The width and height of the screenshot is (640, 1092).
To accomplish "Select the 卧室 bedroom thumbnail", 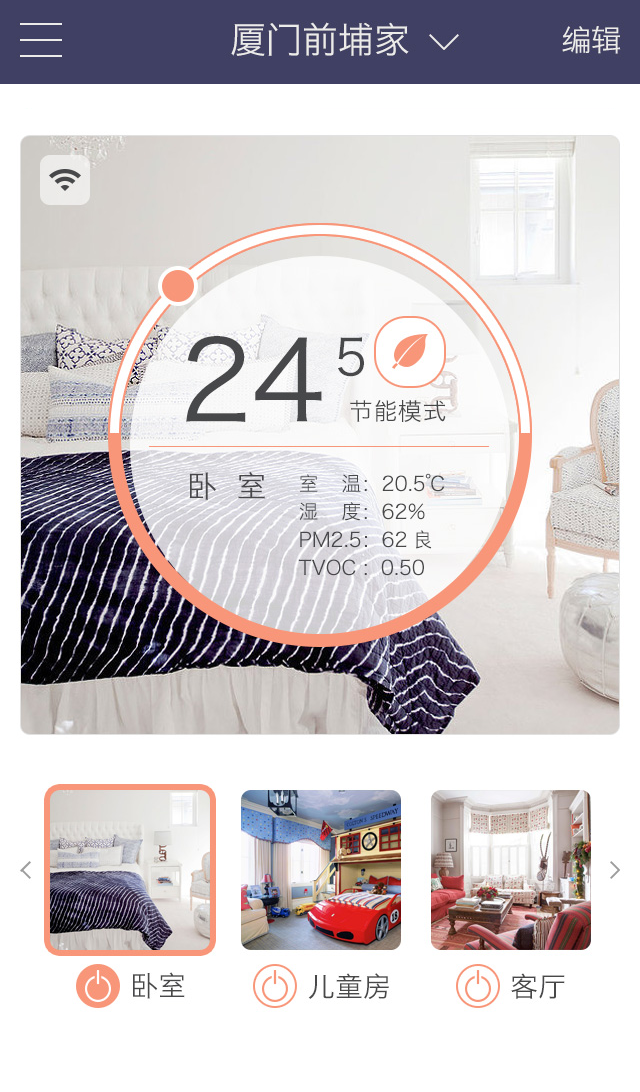I will pos(130,870).
